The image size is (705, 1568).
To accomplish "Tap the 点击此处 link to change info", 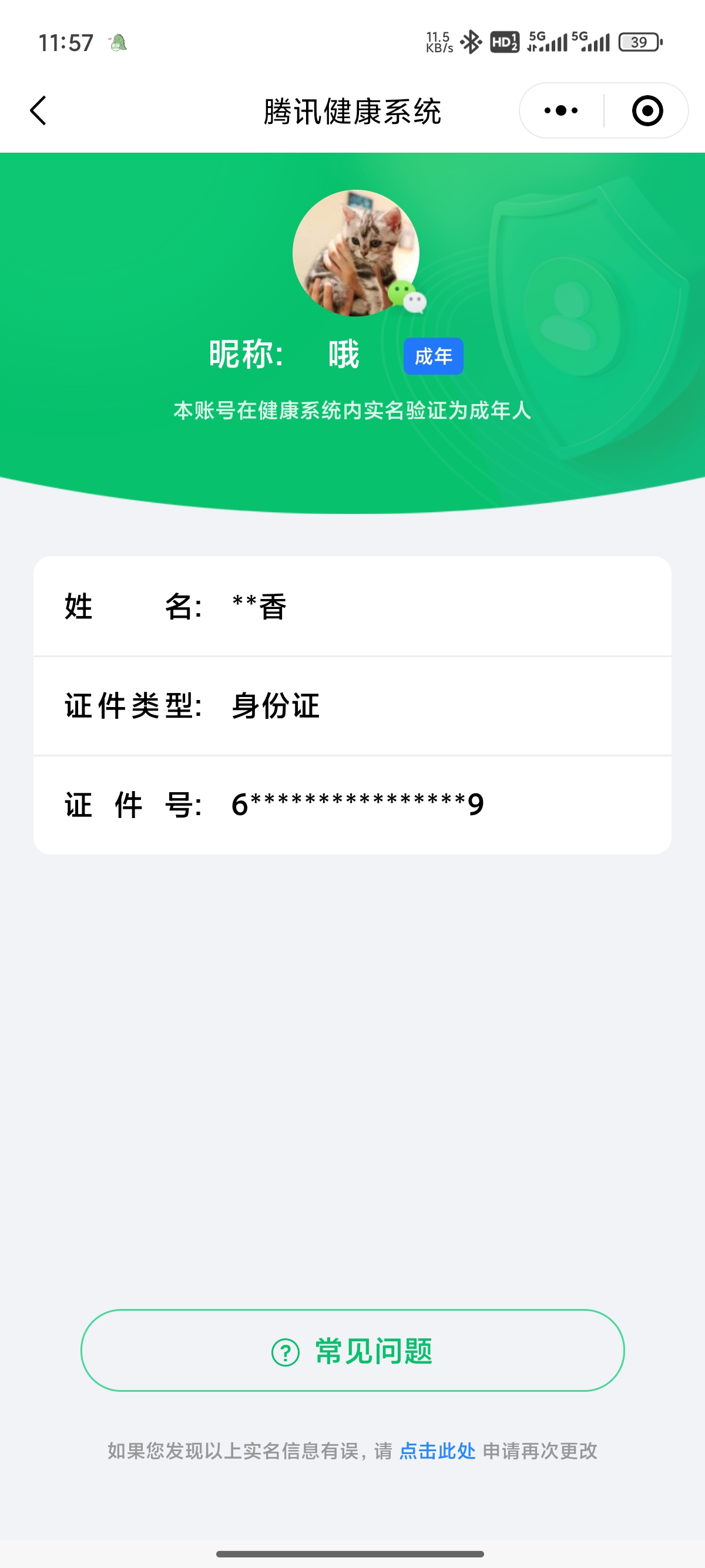I will (x=437, y=1451).
